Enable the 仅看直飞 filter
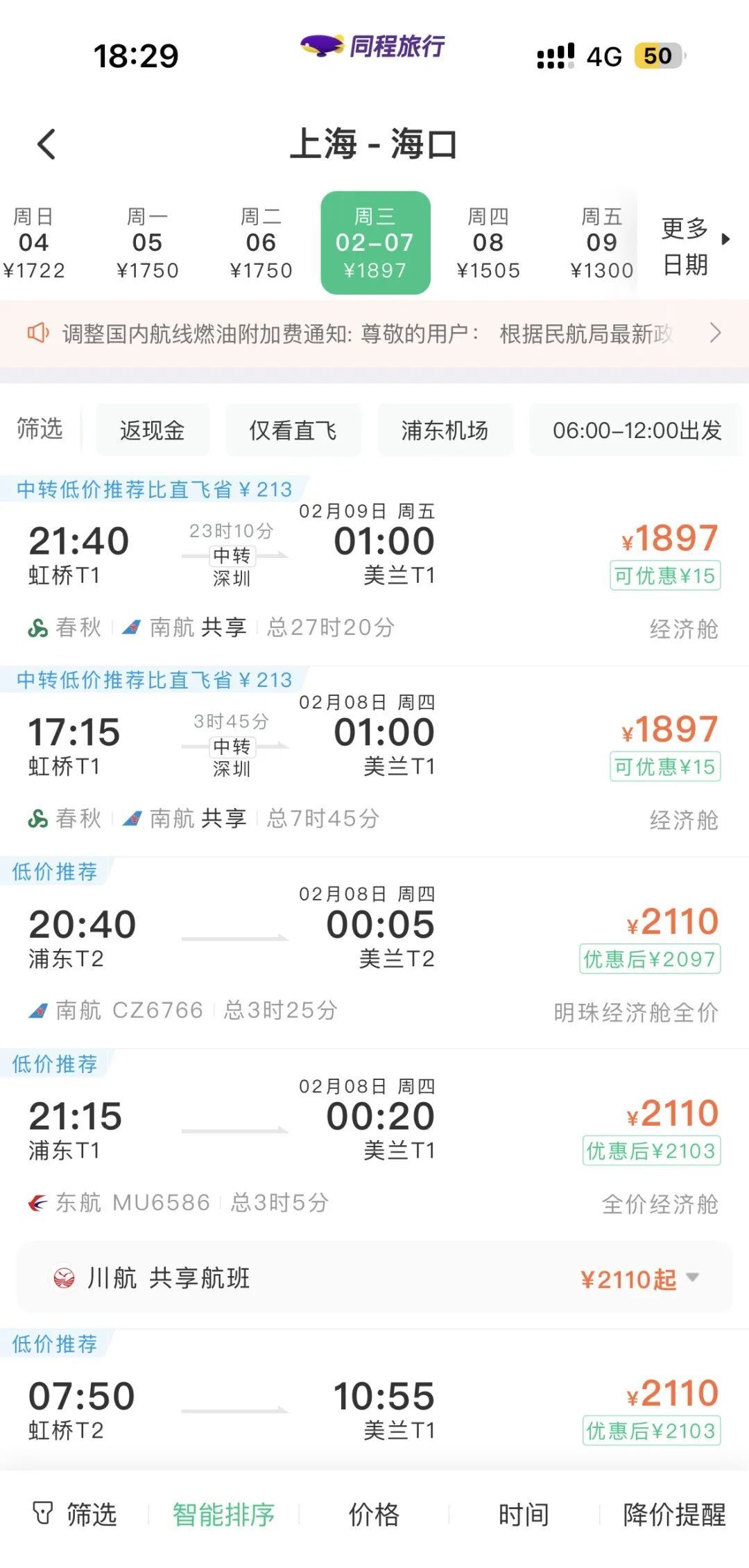749x1568 pixels. pos(292,430)
